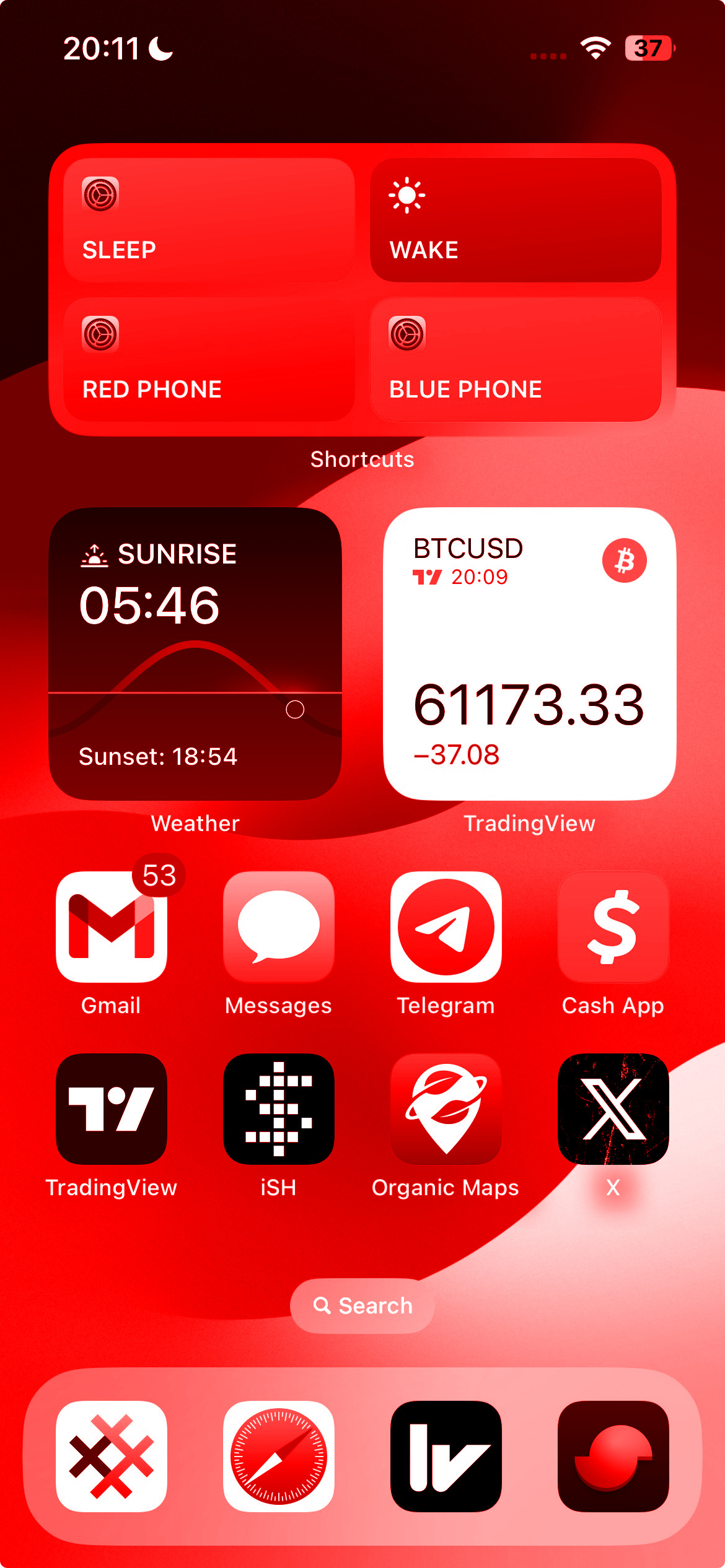Screen dimensions: 725x1568
Task: Open the BTCUSD TradingView widget
Action: [x=529, y=654]
